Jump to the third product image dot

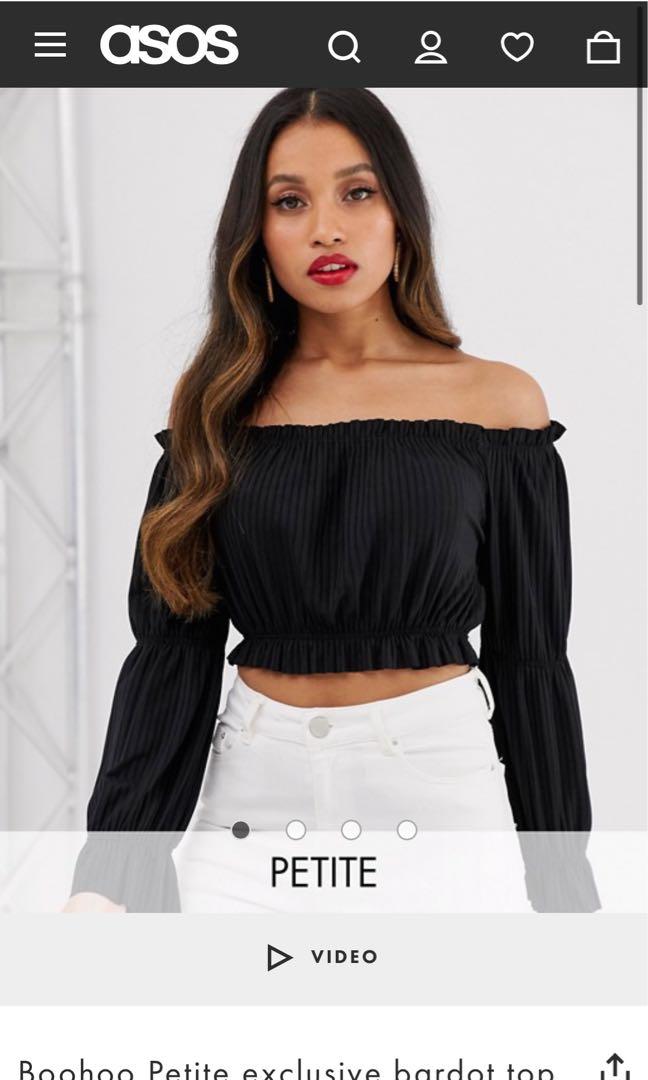pyautogui.click(x=351, y=830)
